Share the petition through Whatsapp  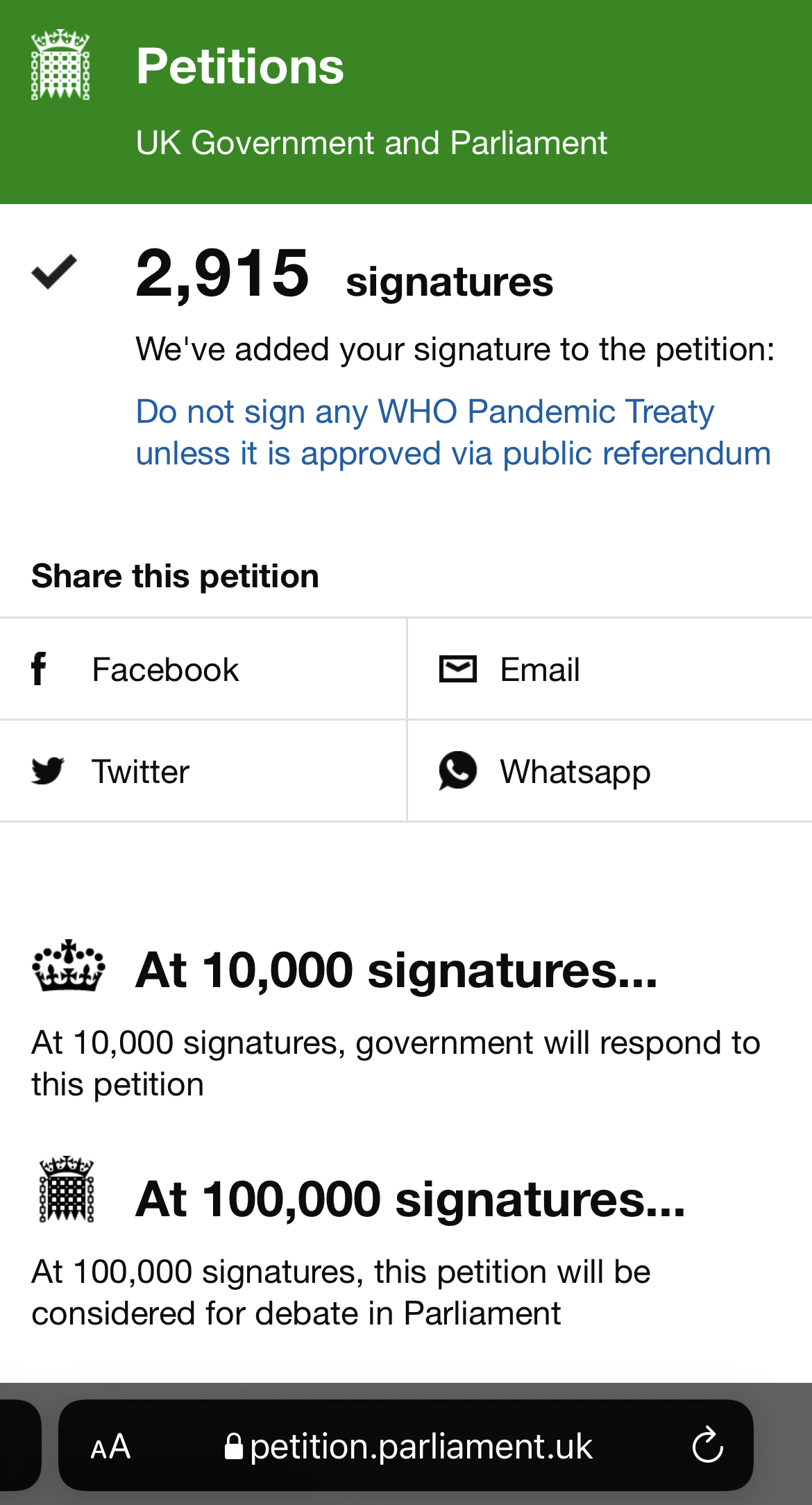point(575,772)
